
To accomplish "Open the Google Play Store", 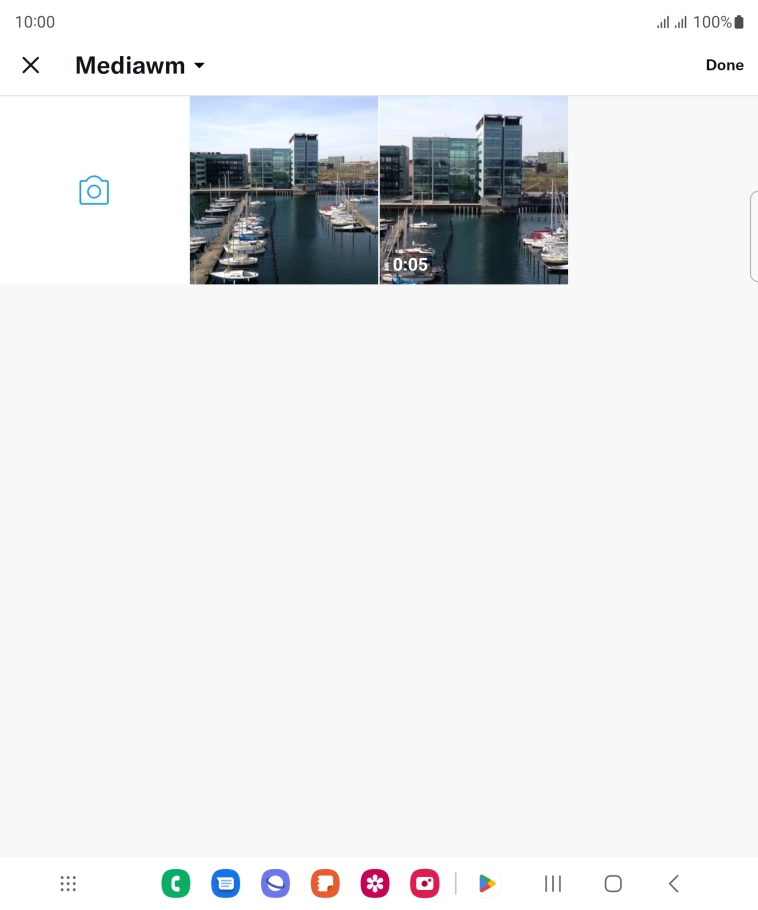I will pos(488,883).
